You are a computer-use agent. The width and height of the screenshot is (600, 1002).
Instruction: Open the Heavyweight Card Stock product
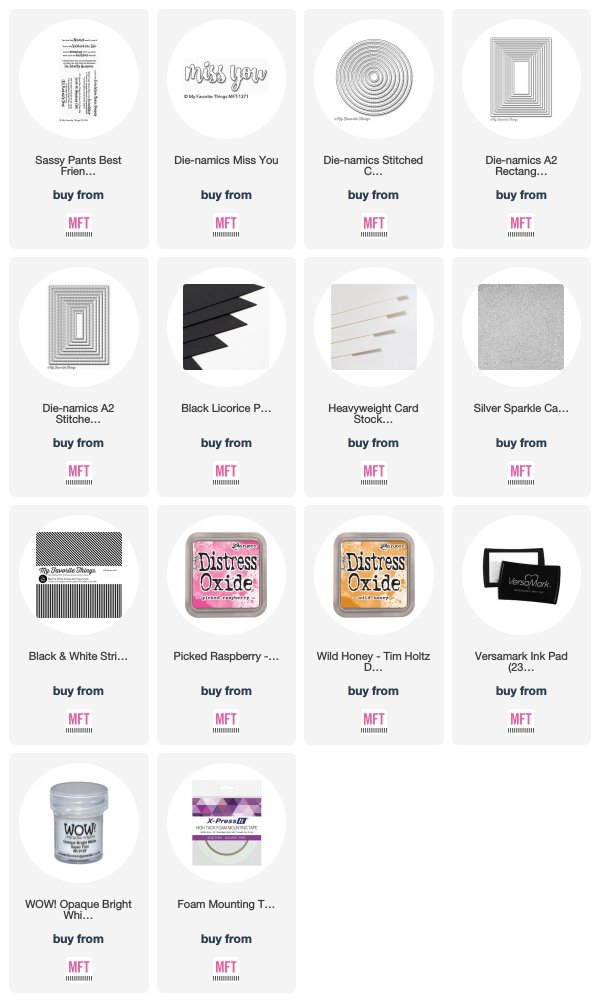tap(373, 327)
